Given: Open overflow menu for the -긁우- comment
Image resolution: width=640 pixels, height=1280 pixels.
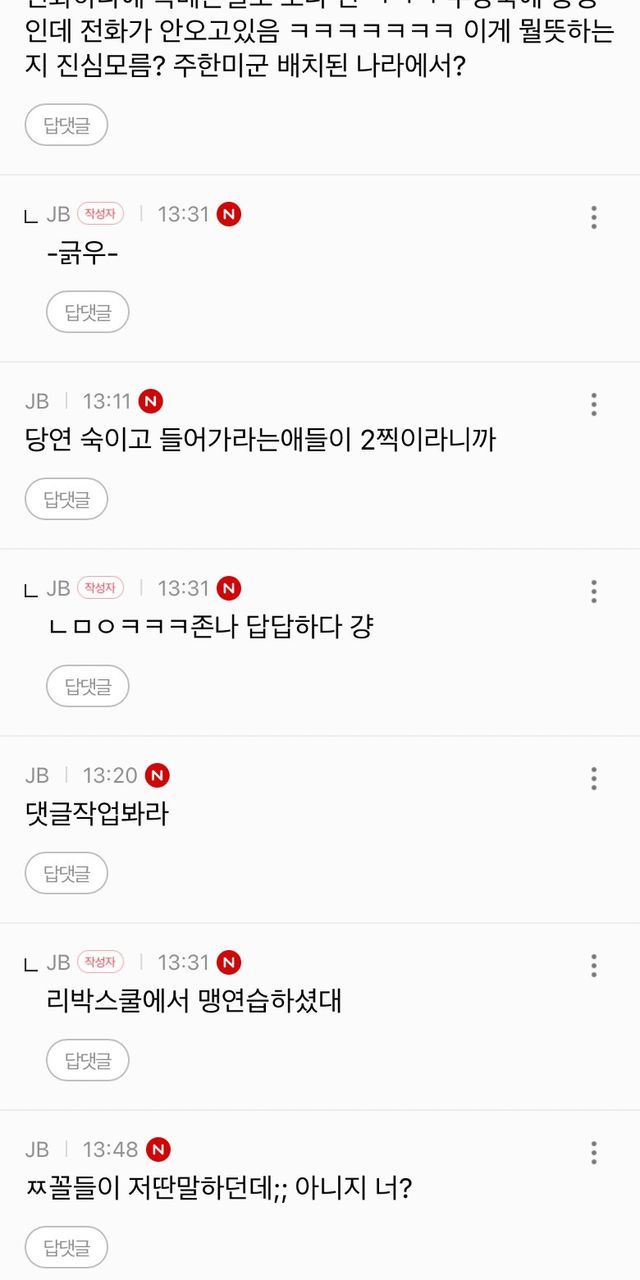Looking at the screenshot, I should click(594, 217).
